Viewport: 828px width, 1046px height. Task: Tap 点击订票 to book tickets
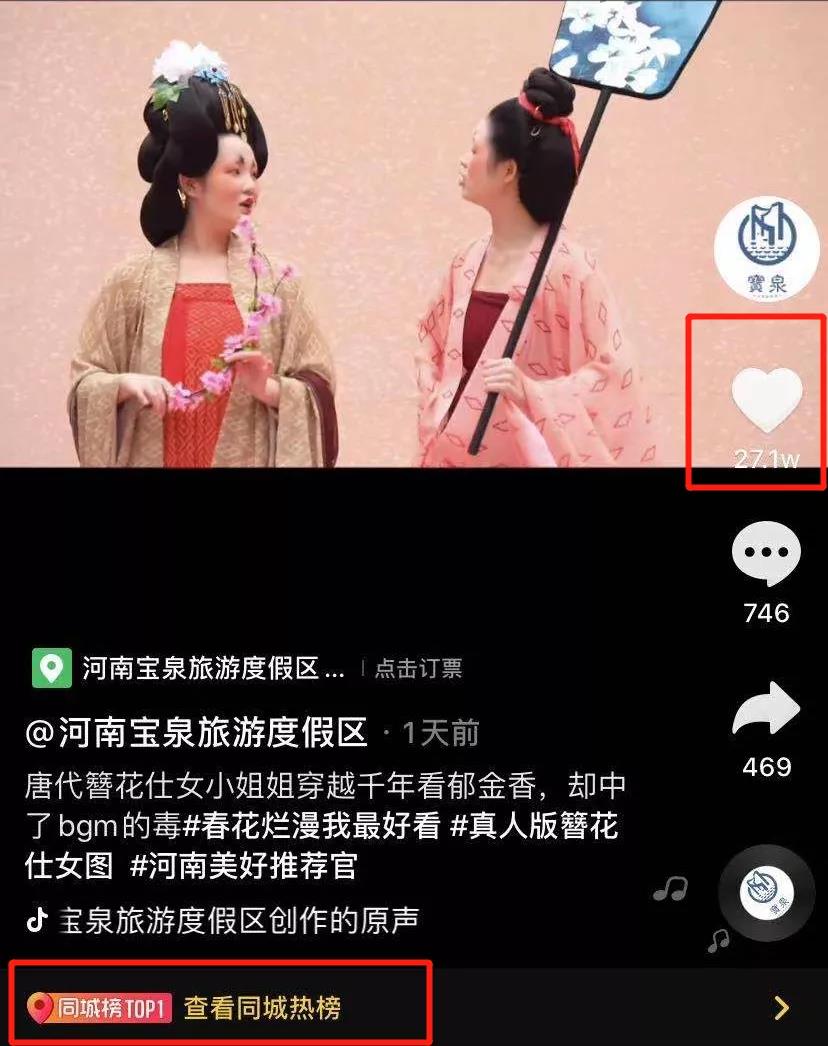click(418, 668)
